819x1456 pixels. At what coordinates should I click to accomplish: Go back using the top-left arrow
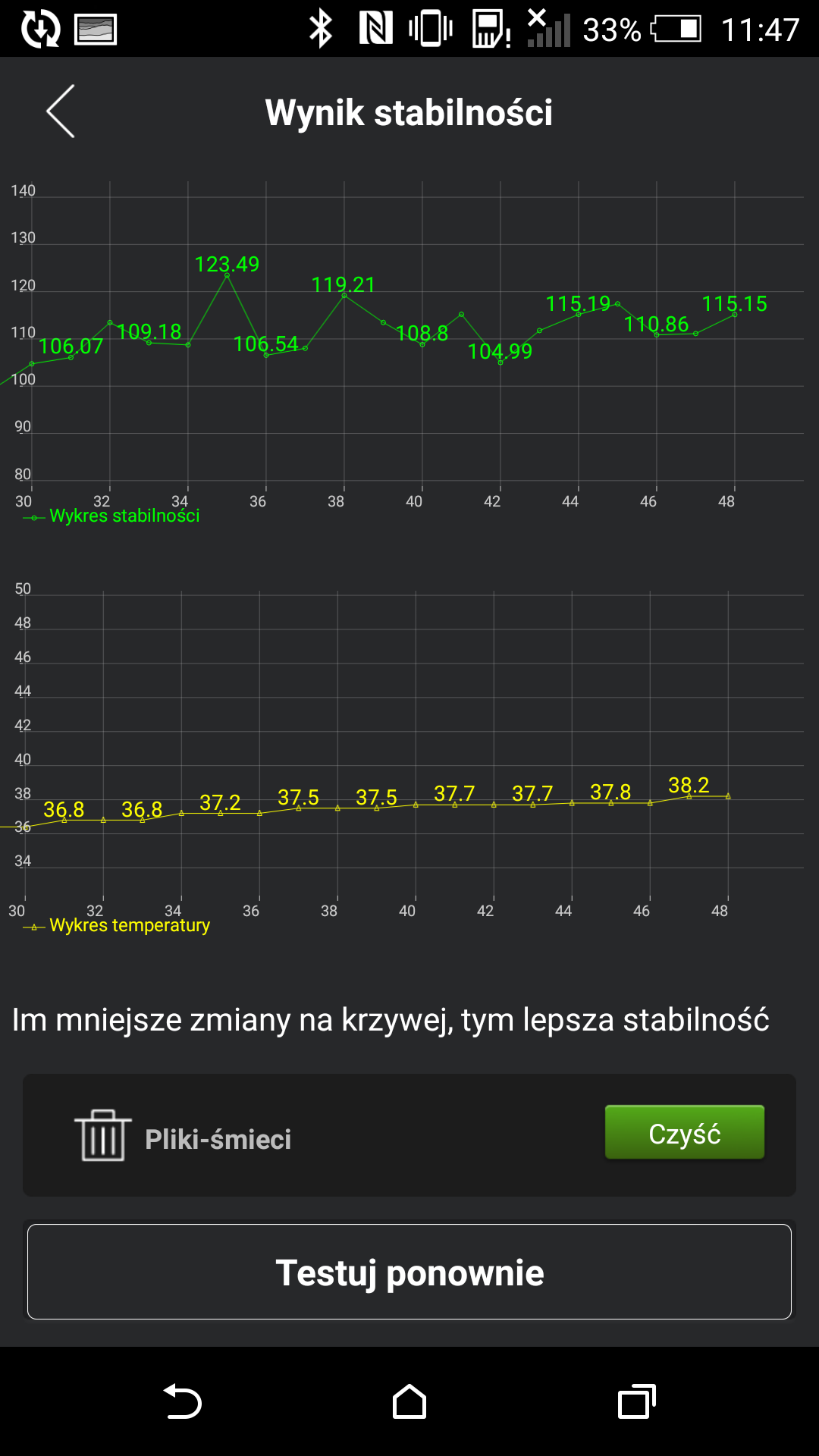(x=61, y=111)
